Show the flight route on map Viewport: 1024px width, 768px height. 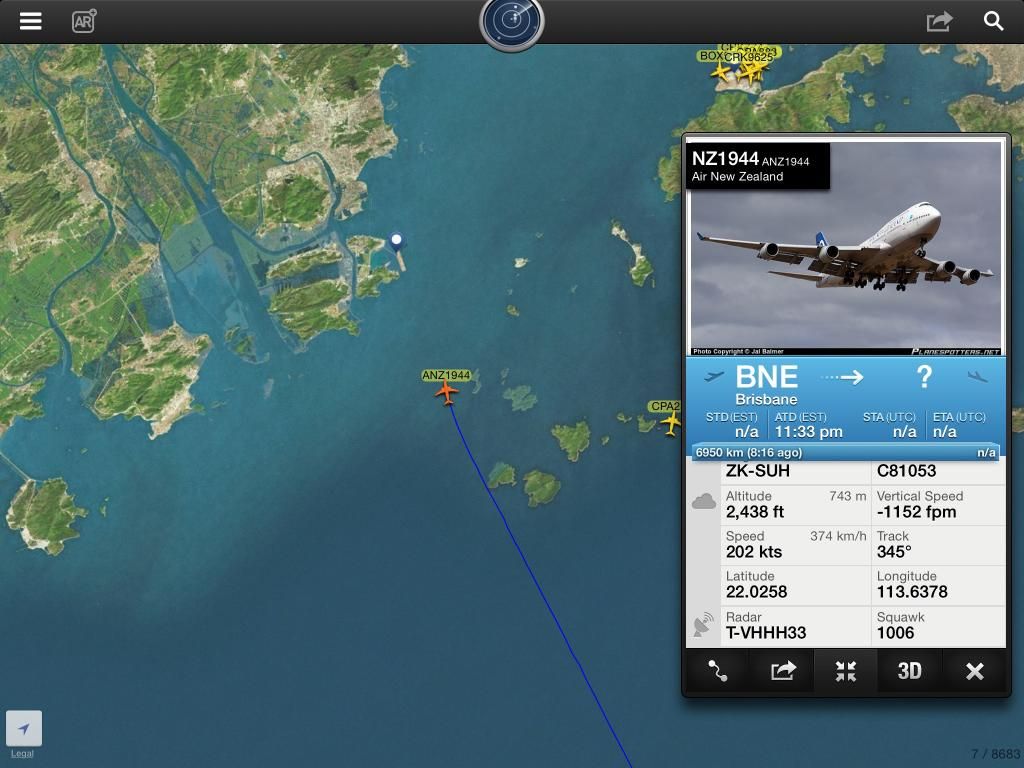point(718,671)
